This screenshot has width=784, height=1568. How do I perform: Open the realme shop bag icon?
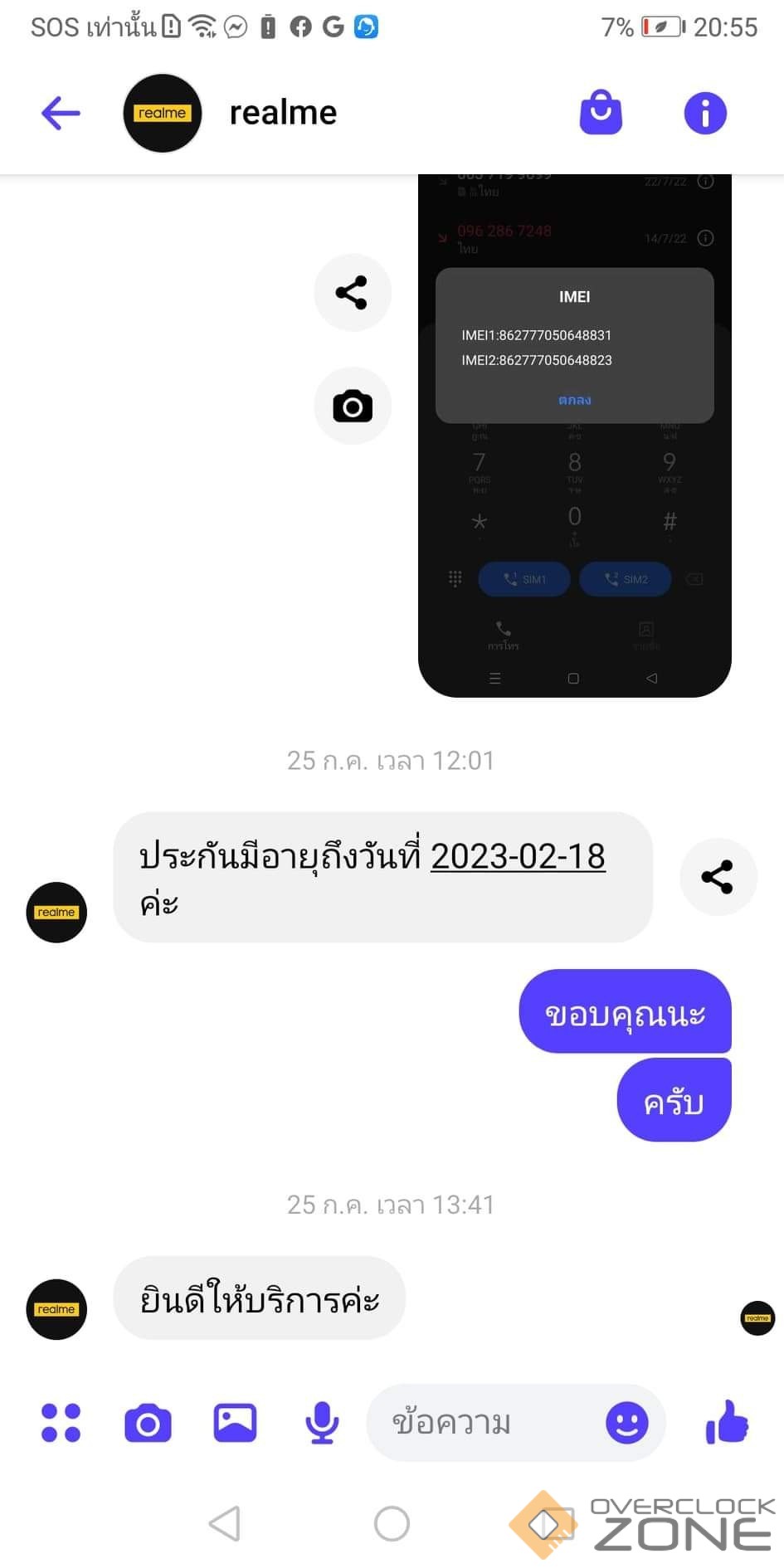coord(601,113)
